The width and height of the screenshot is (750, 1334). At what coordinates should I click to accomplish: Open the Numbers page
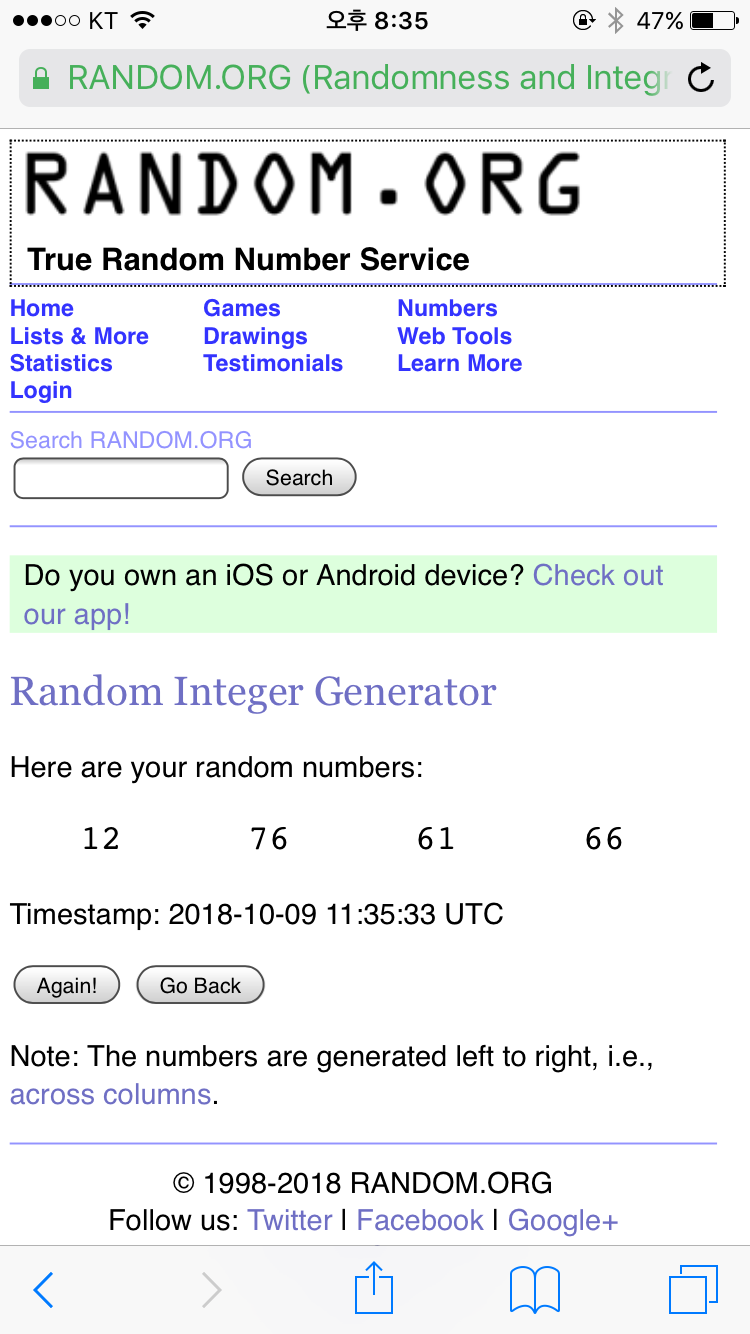click(447, 308)
